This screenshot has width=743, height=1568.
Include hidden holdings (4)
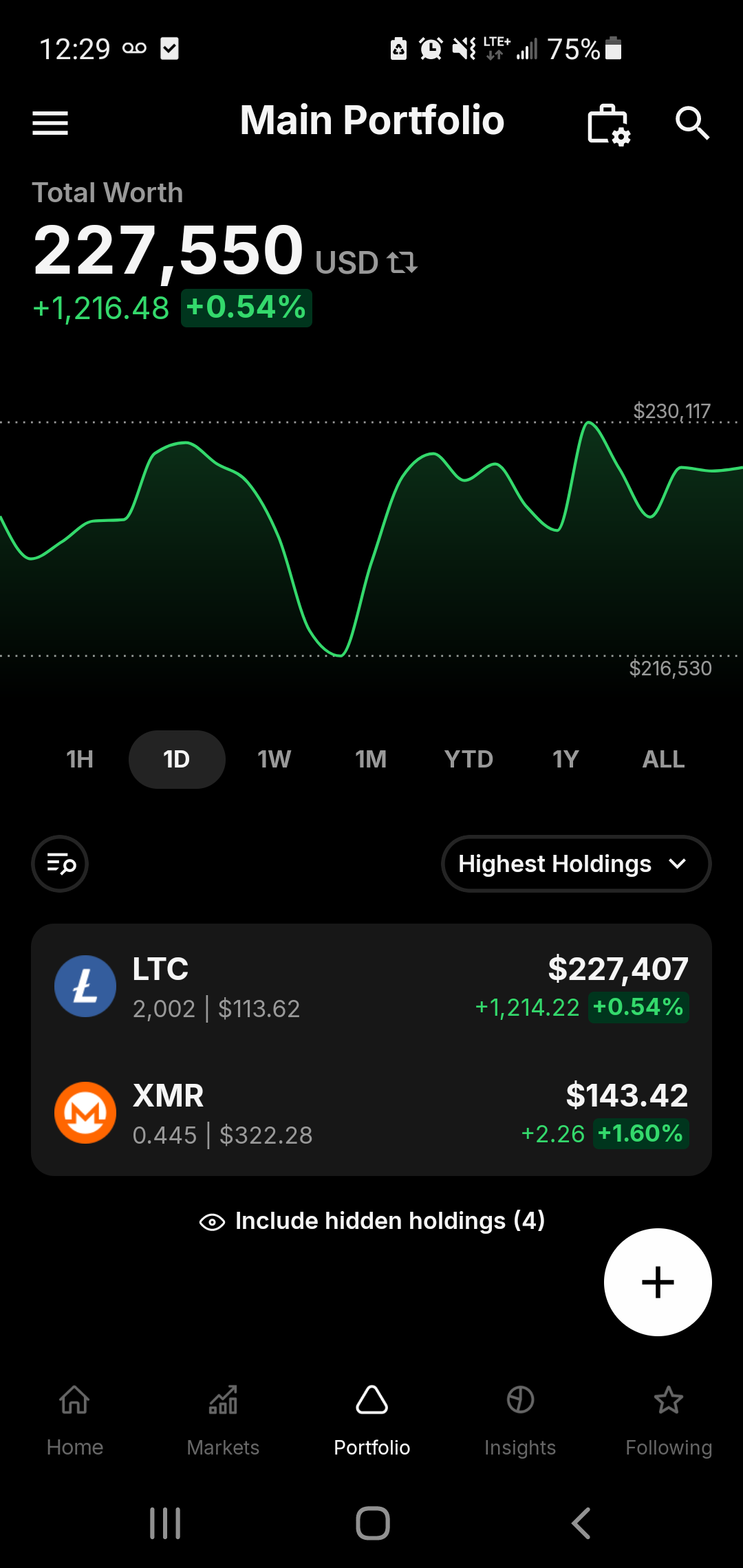[x=371, y=1221]
